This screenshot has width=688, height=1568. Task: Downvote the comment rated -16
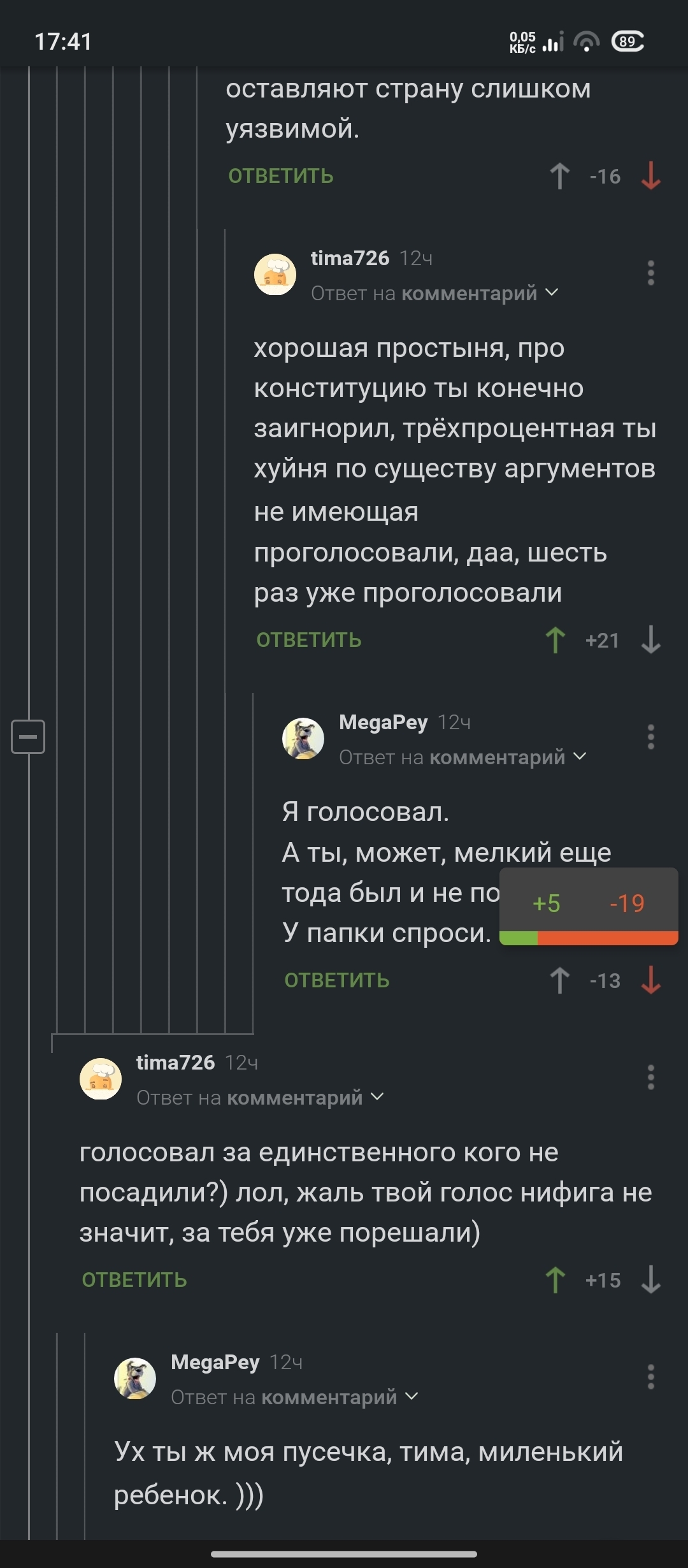(650, 176)
